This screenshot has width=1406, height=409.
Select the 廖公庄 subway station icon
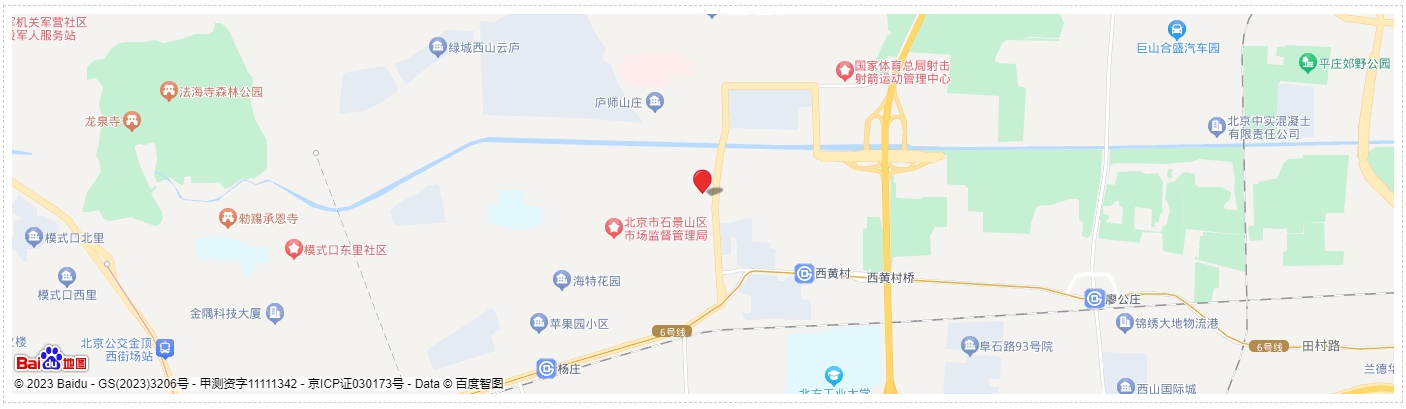pyautogui.click(x=1095, y=298)
